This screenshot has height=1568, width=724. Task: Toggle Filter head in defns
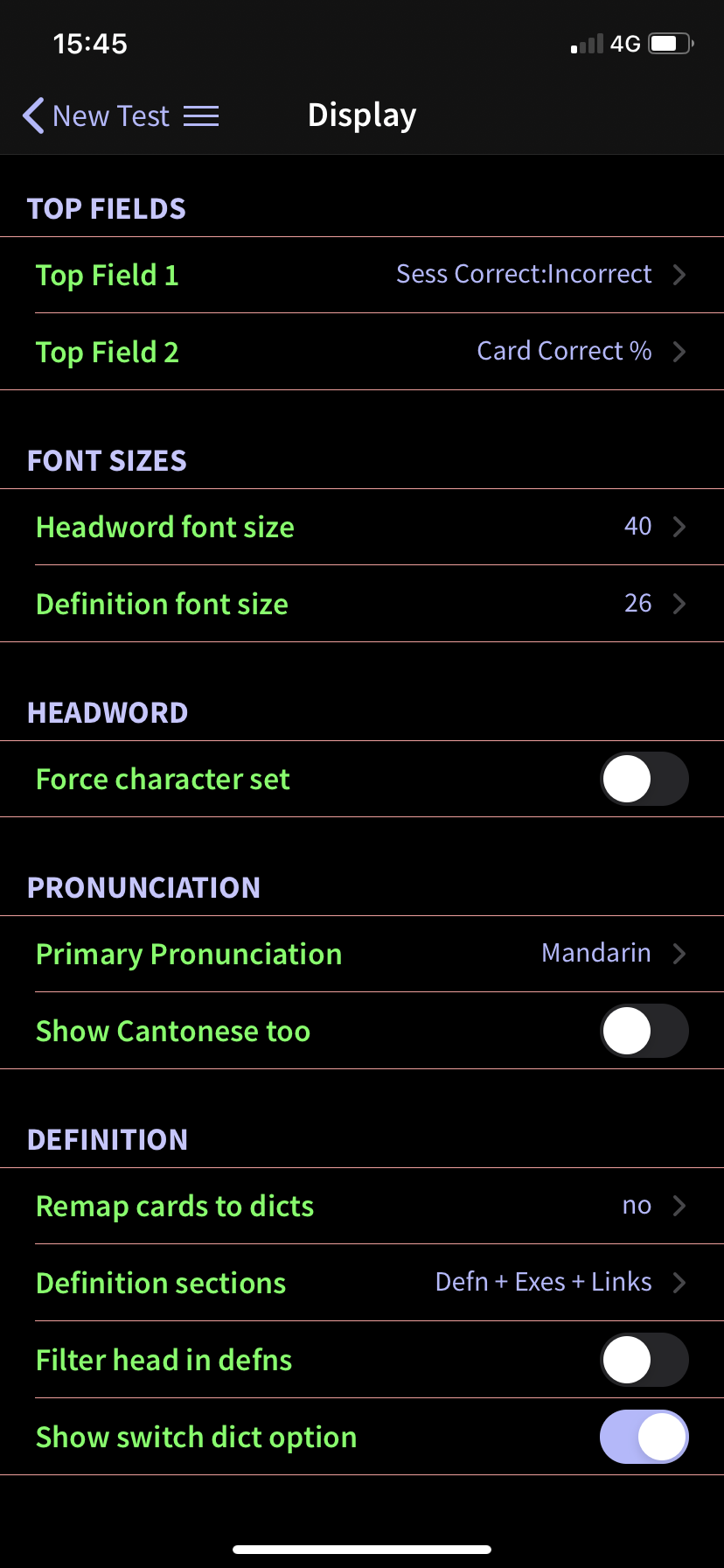click(x=644, y=1360)
